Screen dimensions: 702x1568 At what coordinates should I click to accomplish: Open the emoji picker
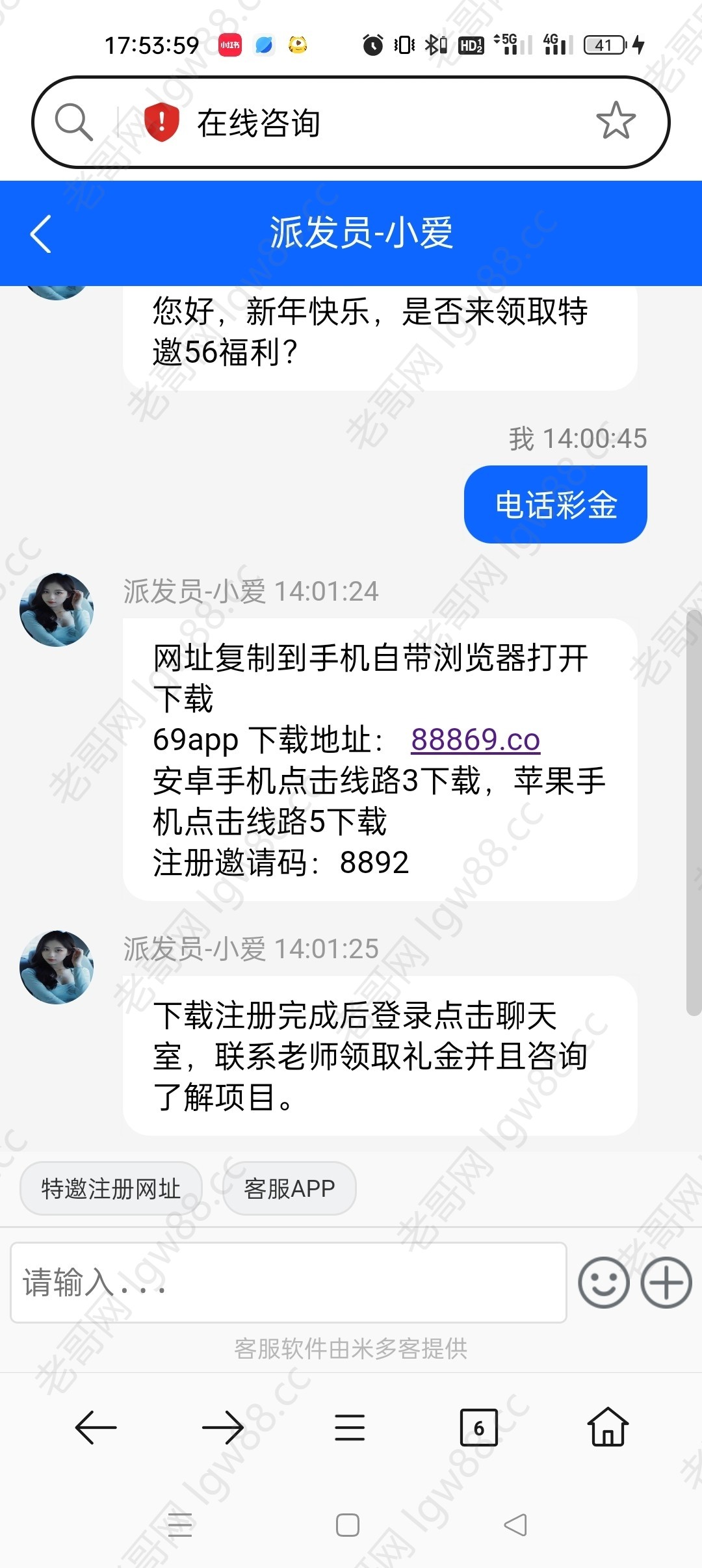pos(603,1283)
